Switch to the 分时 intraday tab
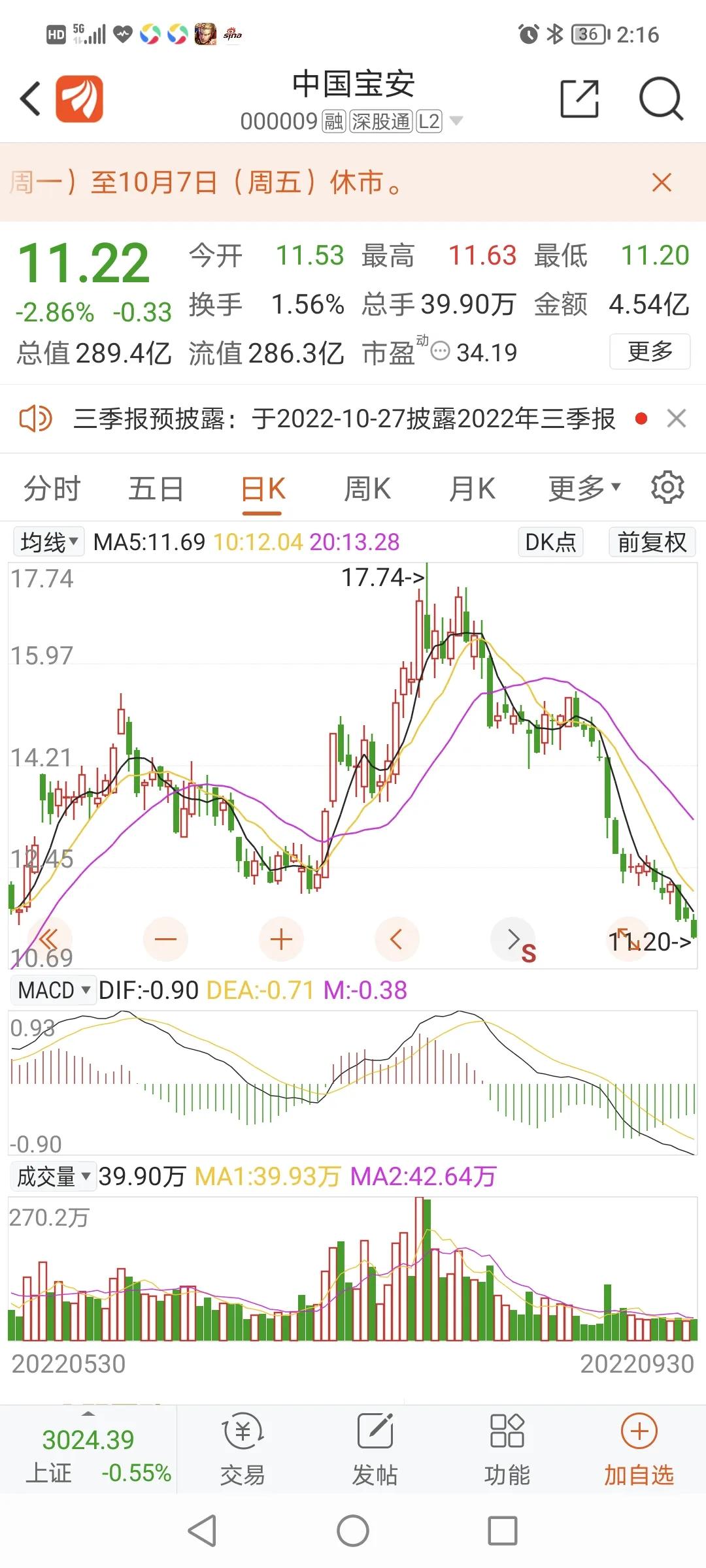Screen dimensions: 706x1568 [50, 487]
